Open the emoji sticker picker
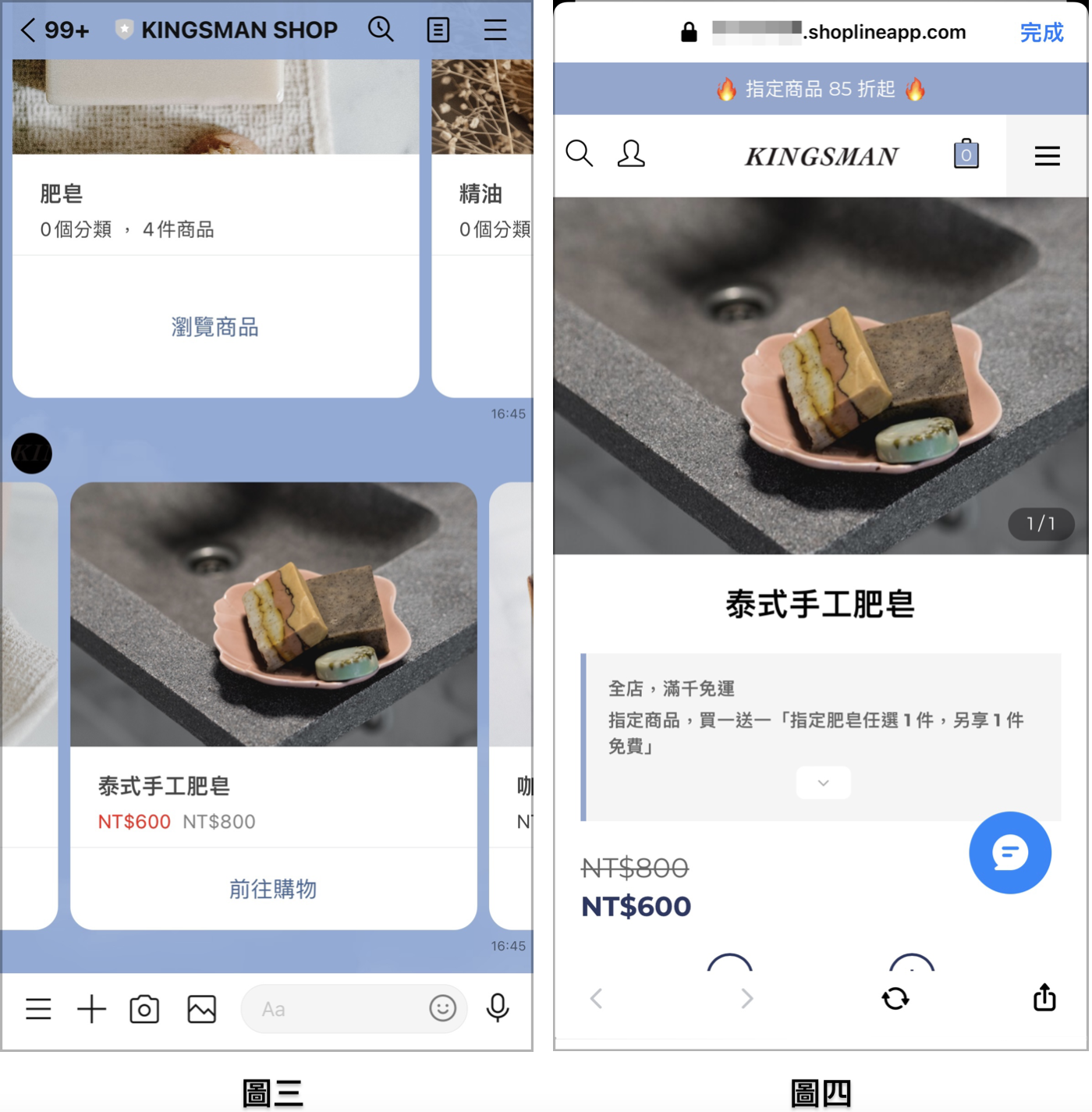 (442, 1008)
